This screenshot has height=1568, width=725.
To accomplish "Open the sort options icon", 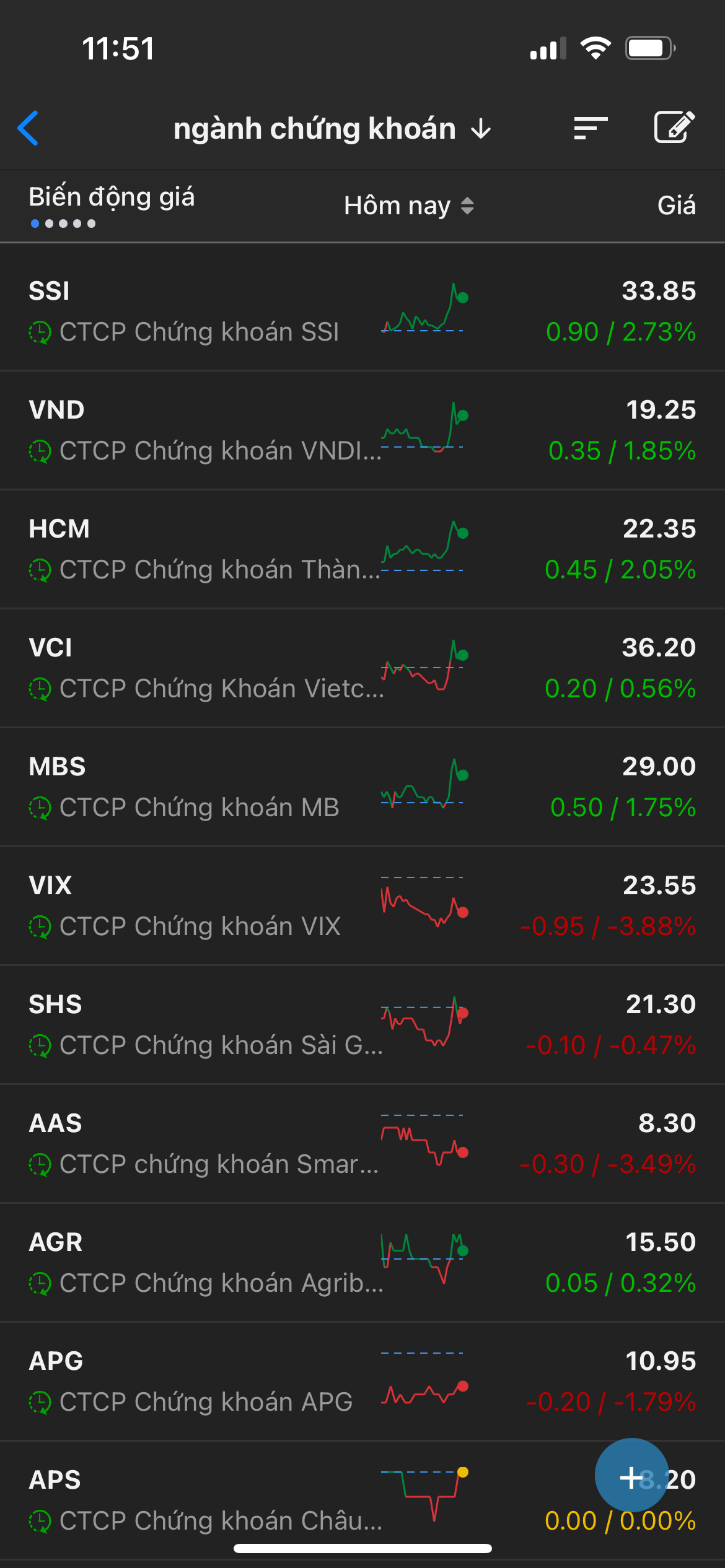I will pyautogui.click(x=590, y=128).
